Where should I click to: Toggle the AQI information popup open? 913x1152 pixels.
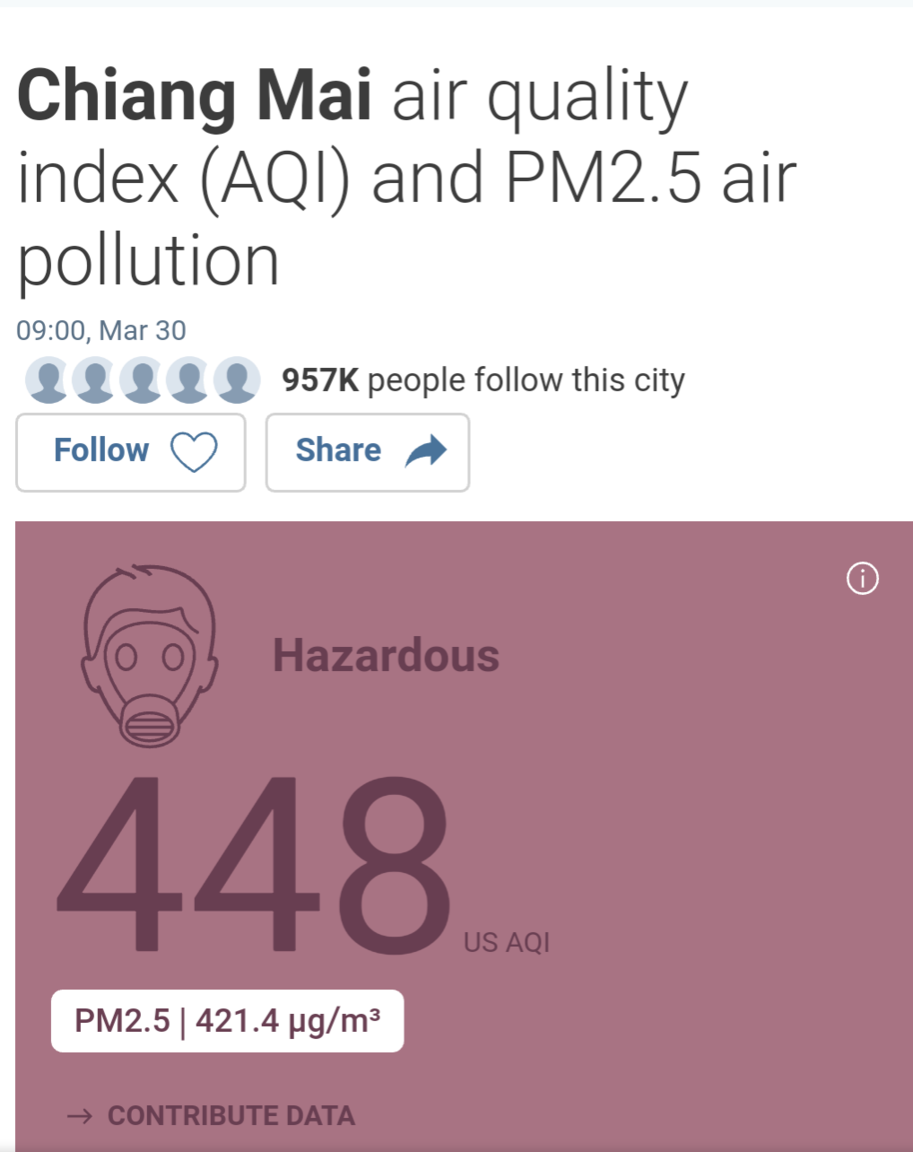click(861, 579)
